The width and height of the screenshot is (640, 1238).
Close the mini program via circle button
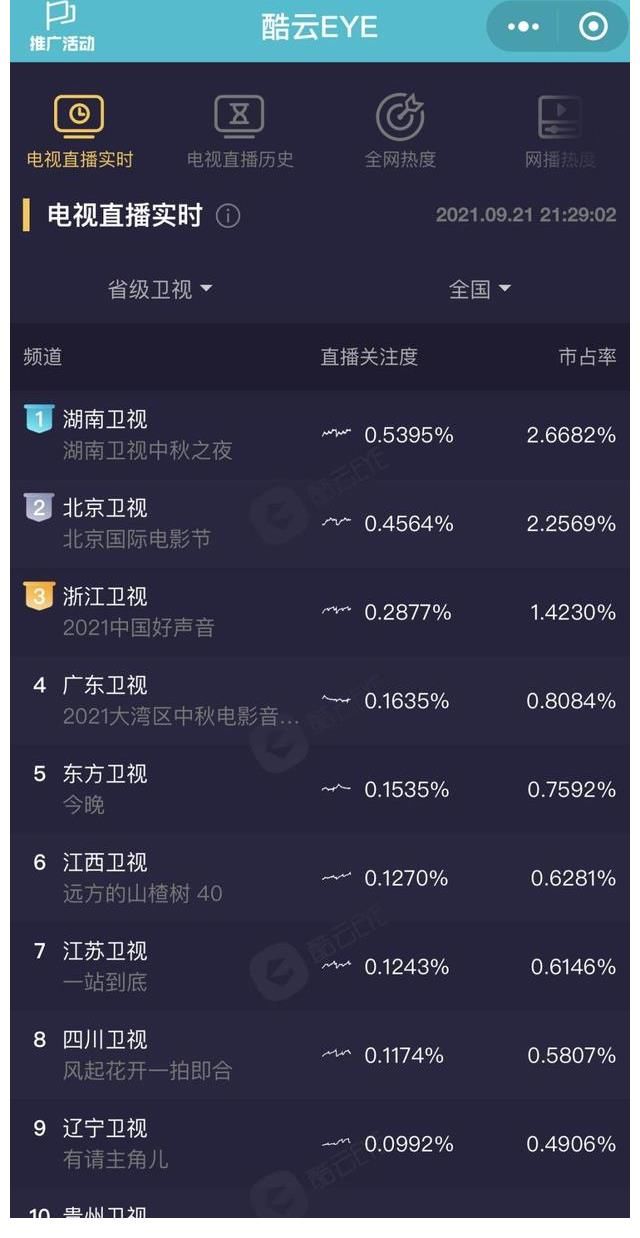pyautogui.click(x=593, y=27)
